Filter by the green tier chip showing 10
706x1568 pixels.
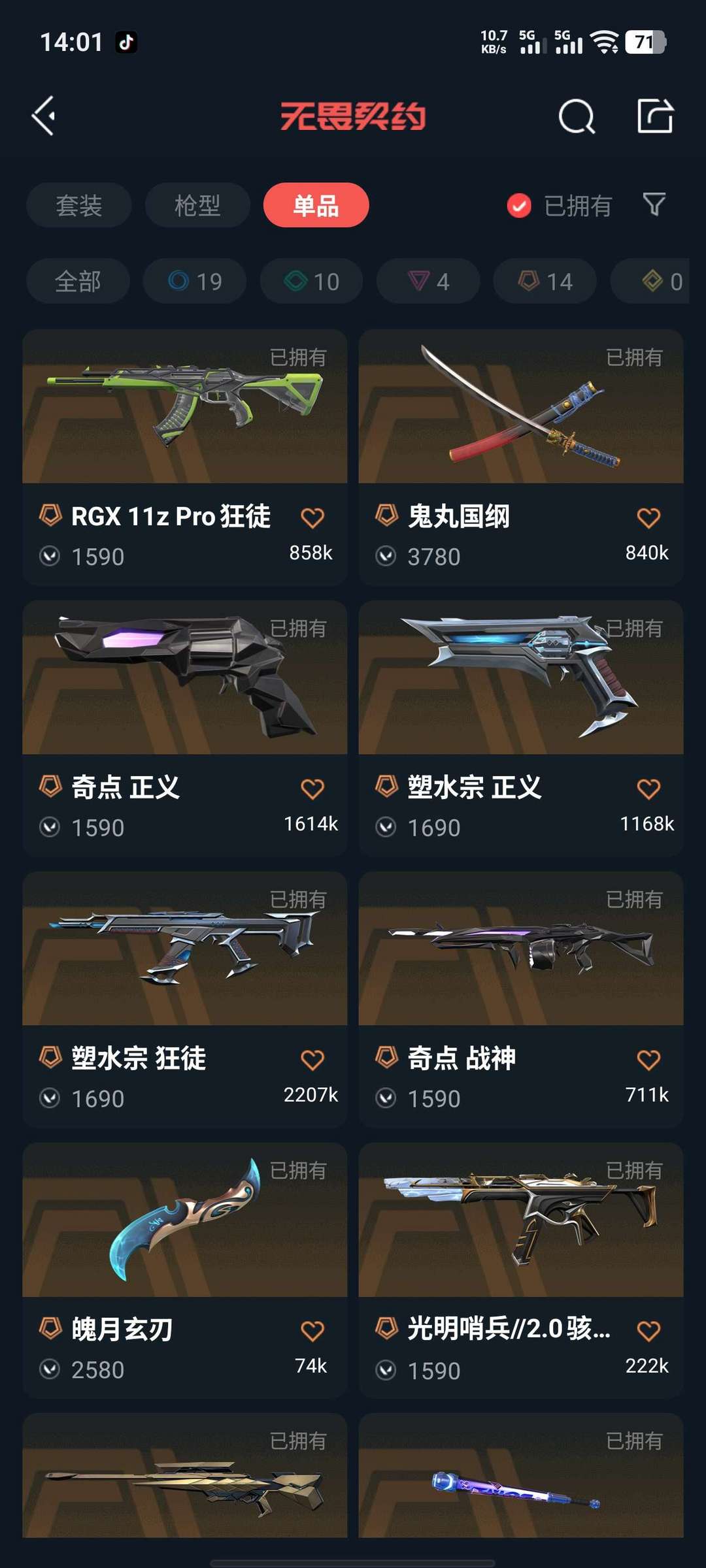(311, 281)
